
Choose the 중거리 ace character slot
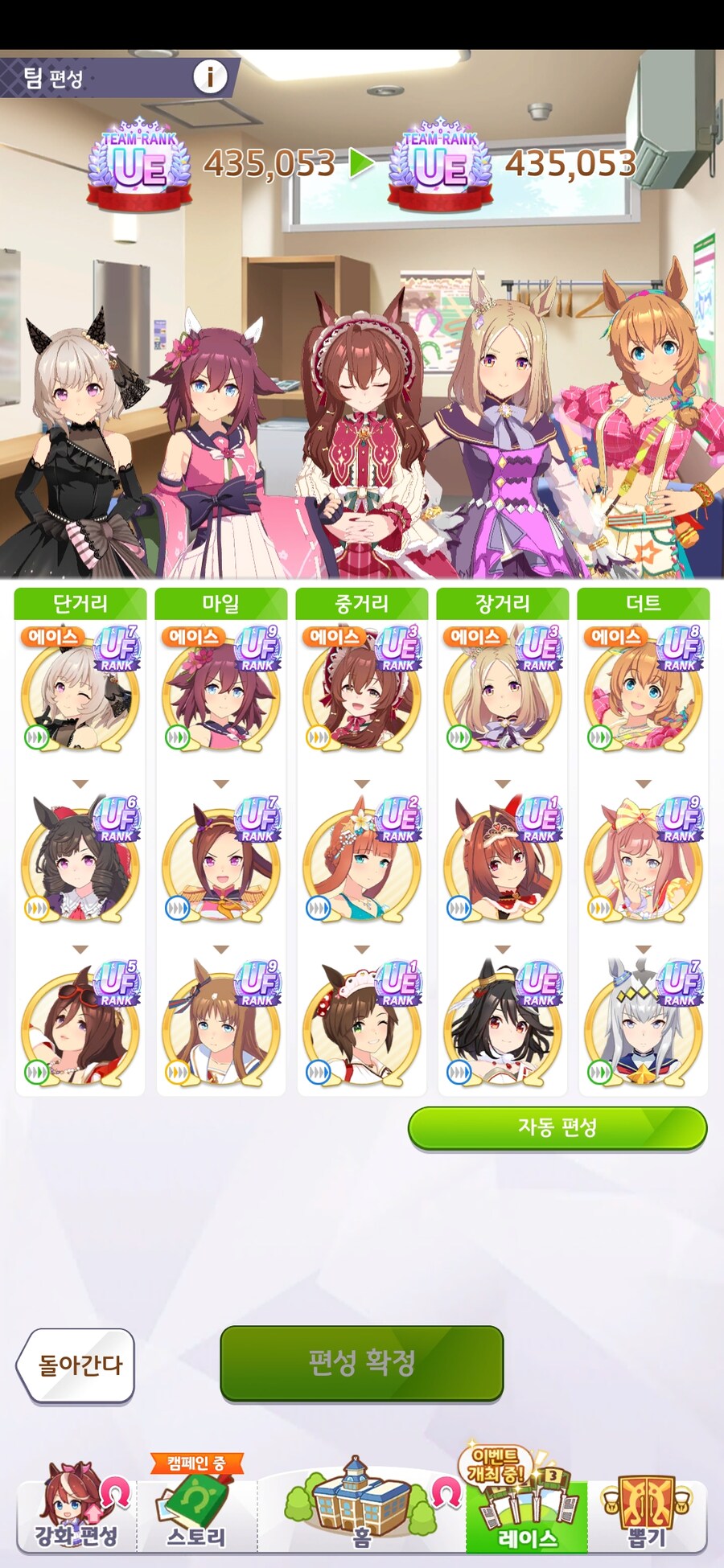pos(361,693)
